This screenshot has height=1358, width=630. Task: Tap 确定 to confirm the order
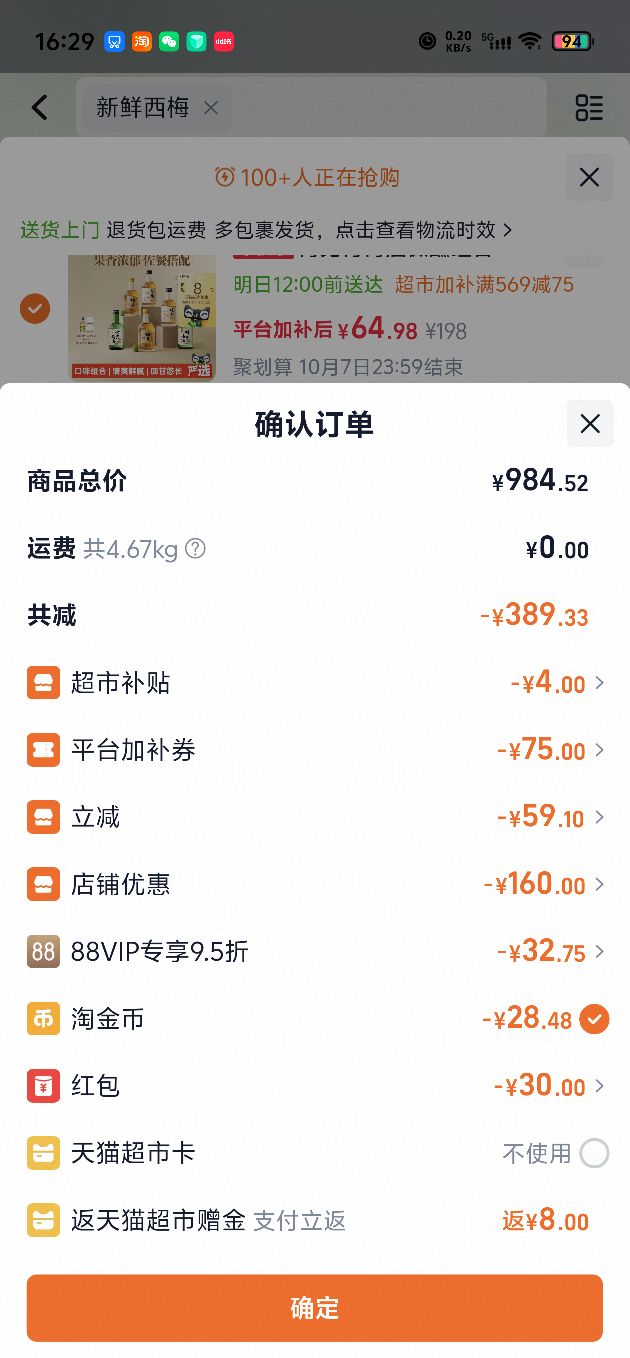(315, 1308)
